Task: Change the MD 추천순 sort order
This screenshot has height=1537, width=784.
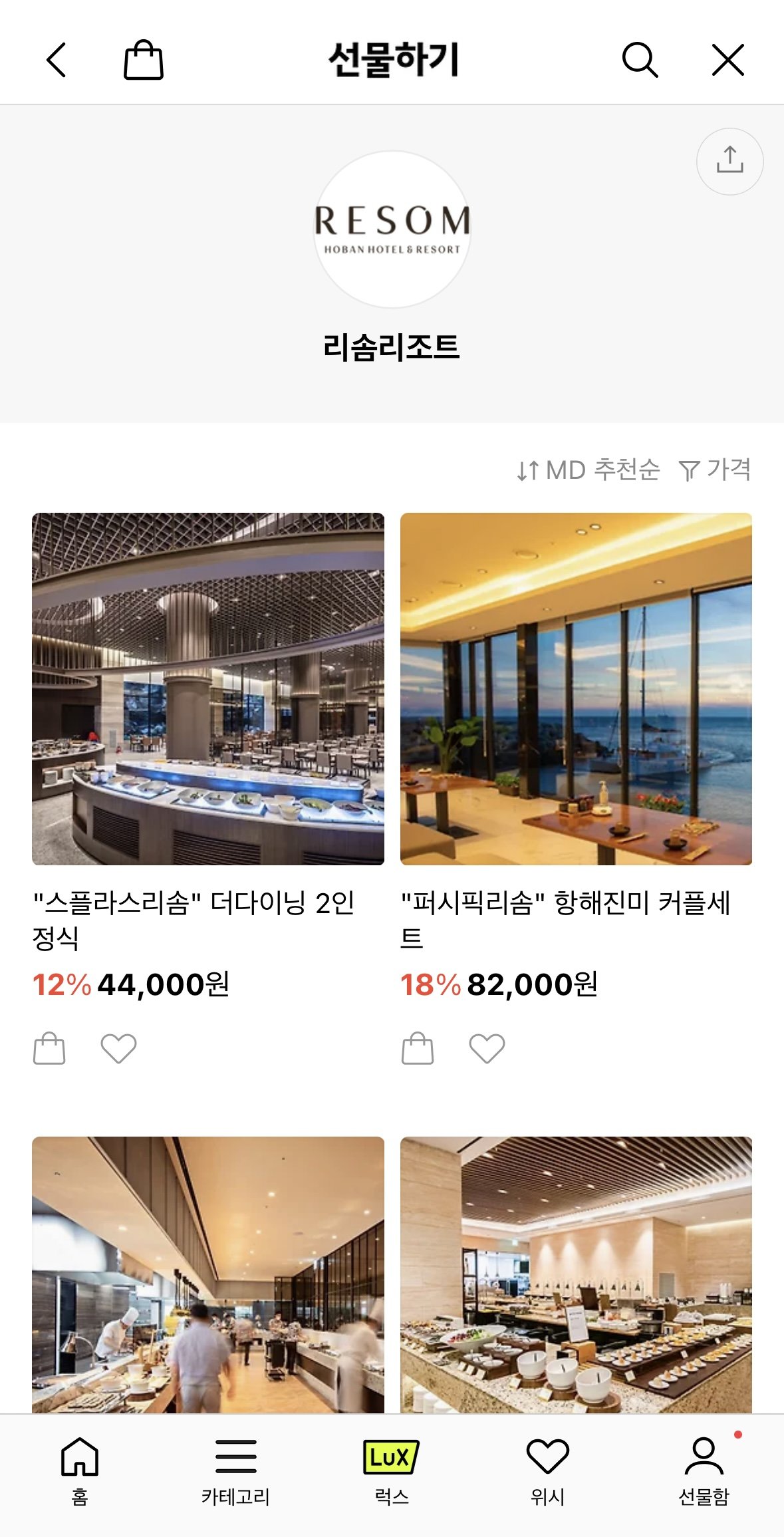Action: click(588, 470)
